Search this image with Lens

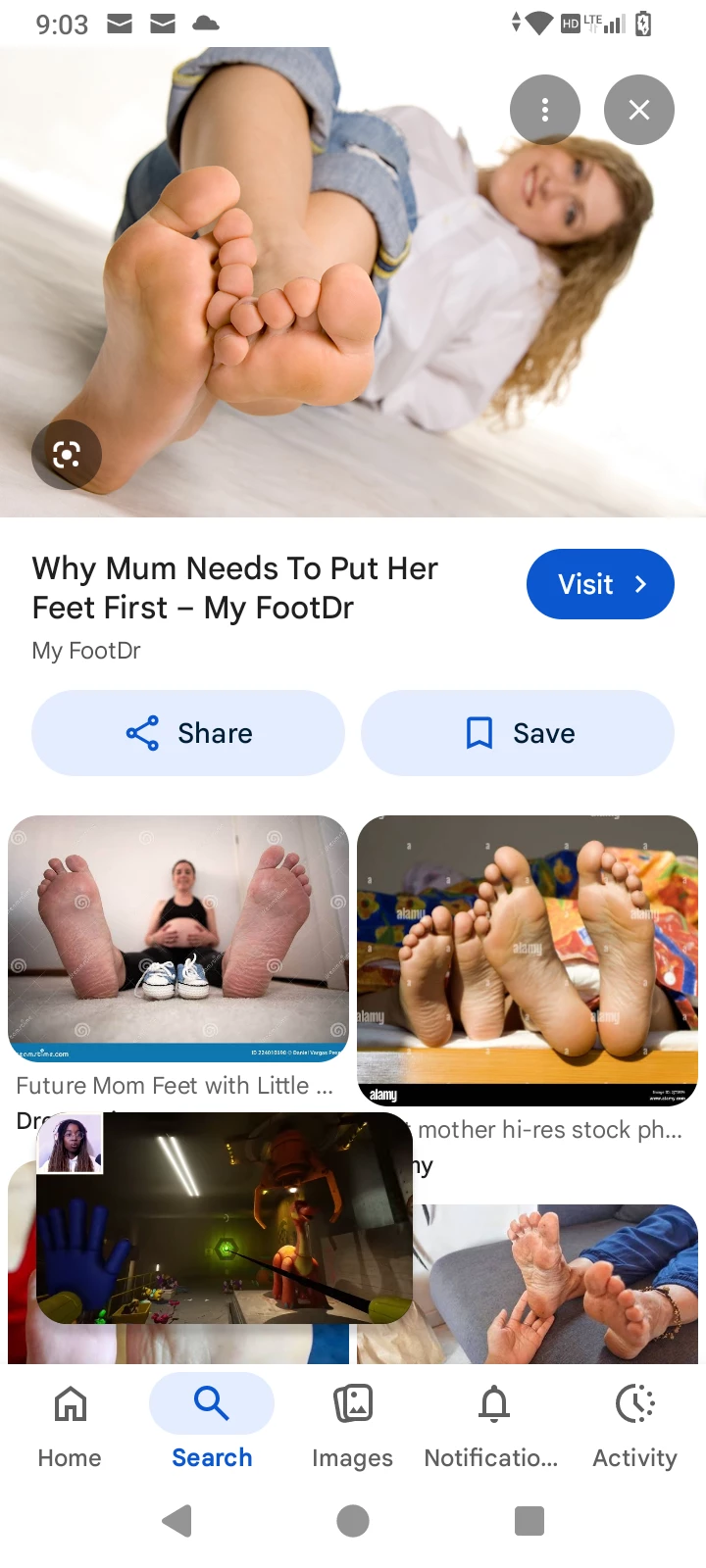coord(67,455)
